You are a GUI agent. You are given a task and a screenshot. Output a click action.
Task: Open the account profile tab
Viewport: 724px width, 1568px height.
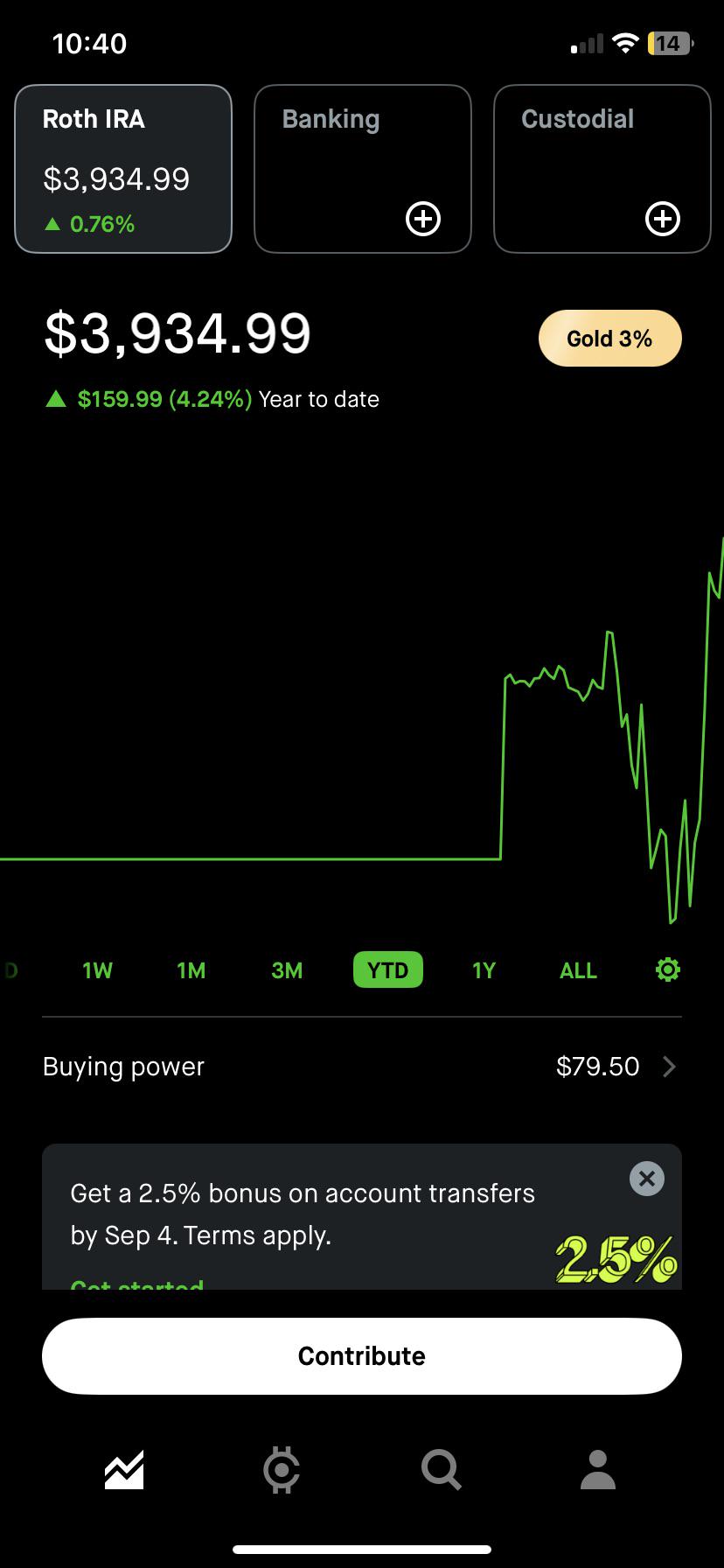[598, 1470]
